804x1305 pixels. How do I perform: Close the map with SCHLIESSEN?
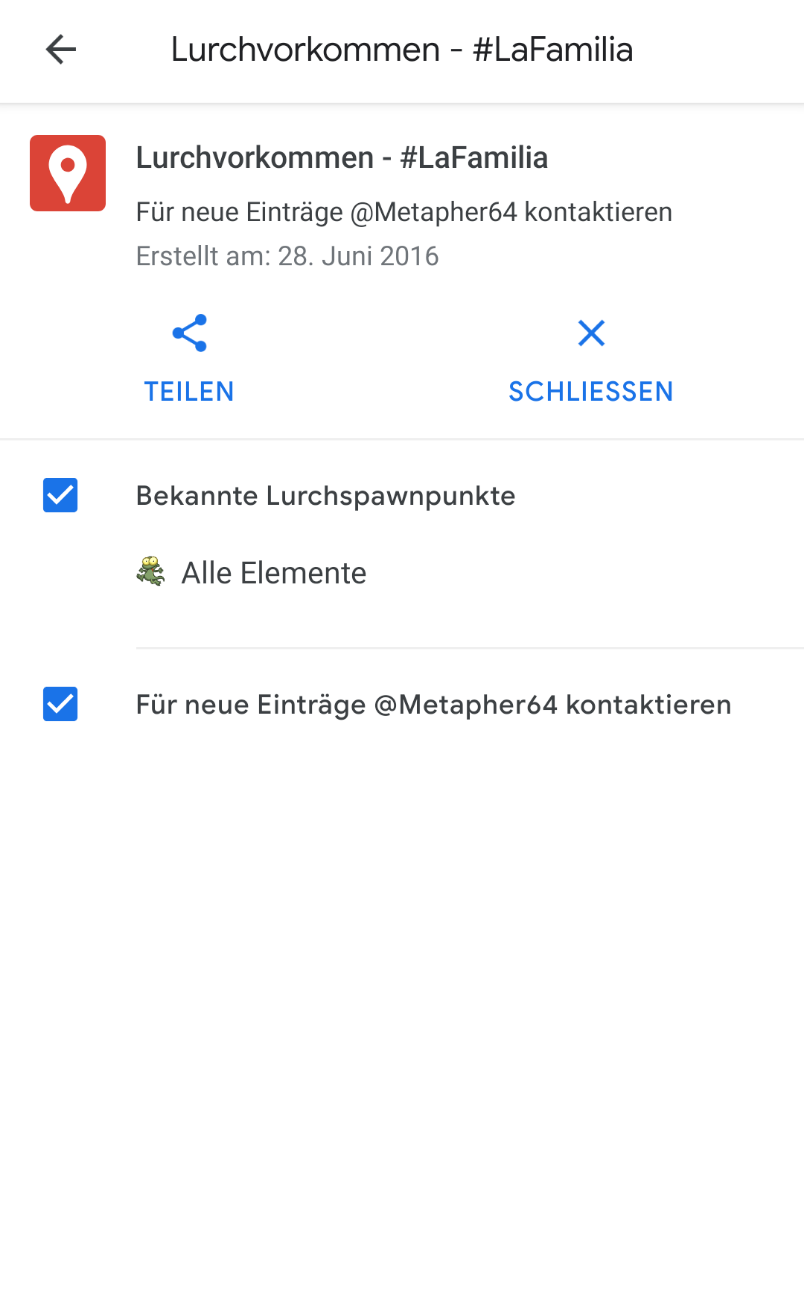coord(590,360)
